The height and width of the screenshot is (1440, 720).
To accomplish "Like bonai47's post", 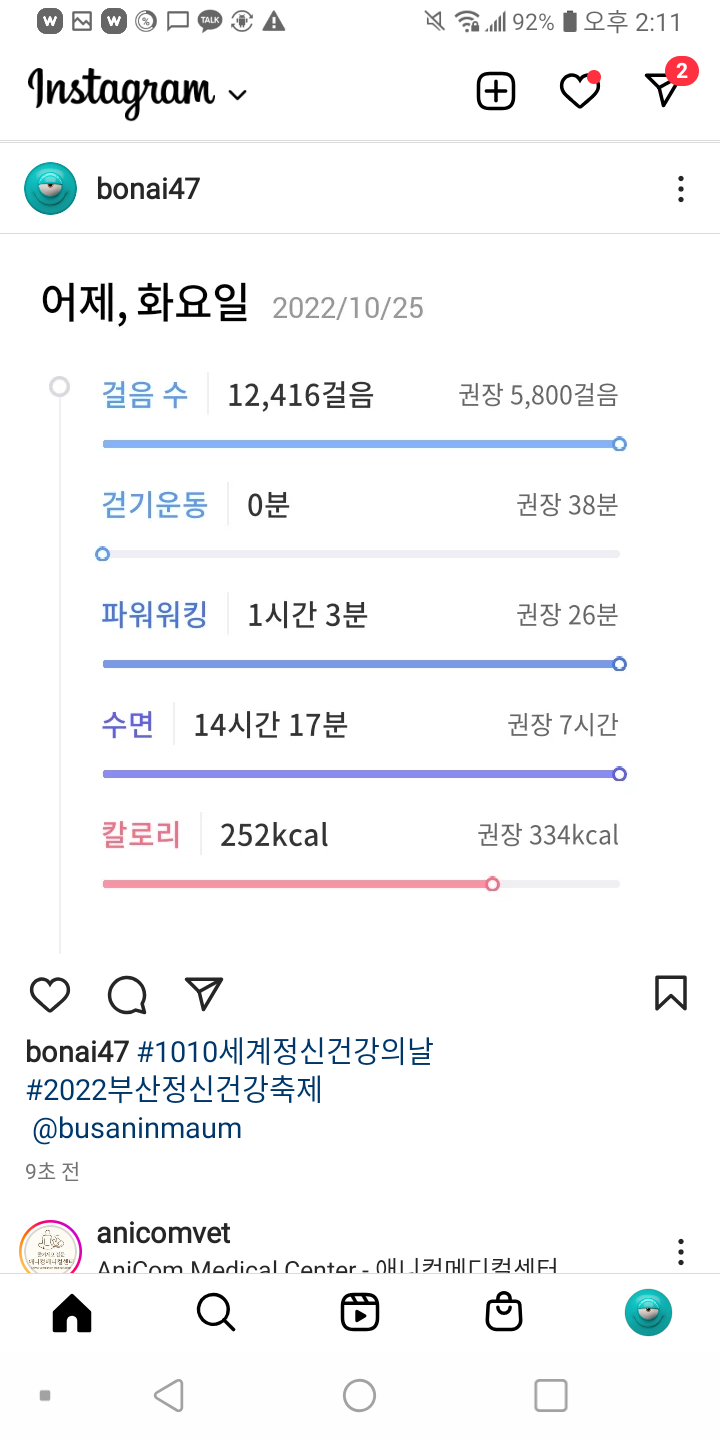I will 50,994.
